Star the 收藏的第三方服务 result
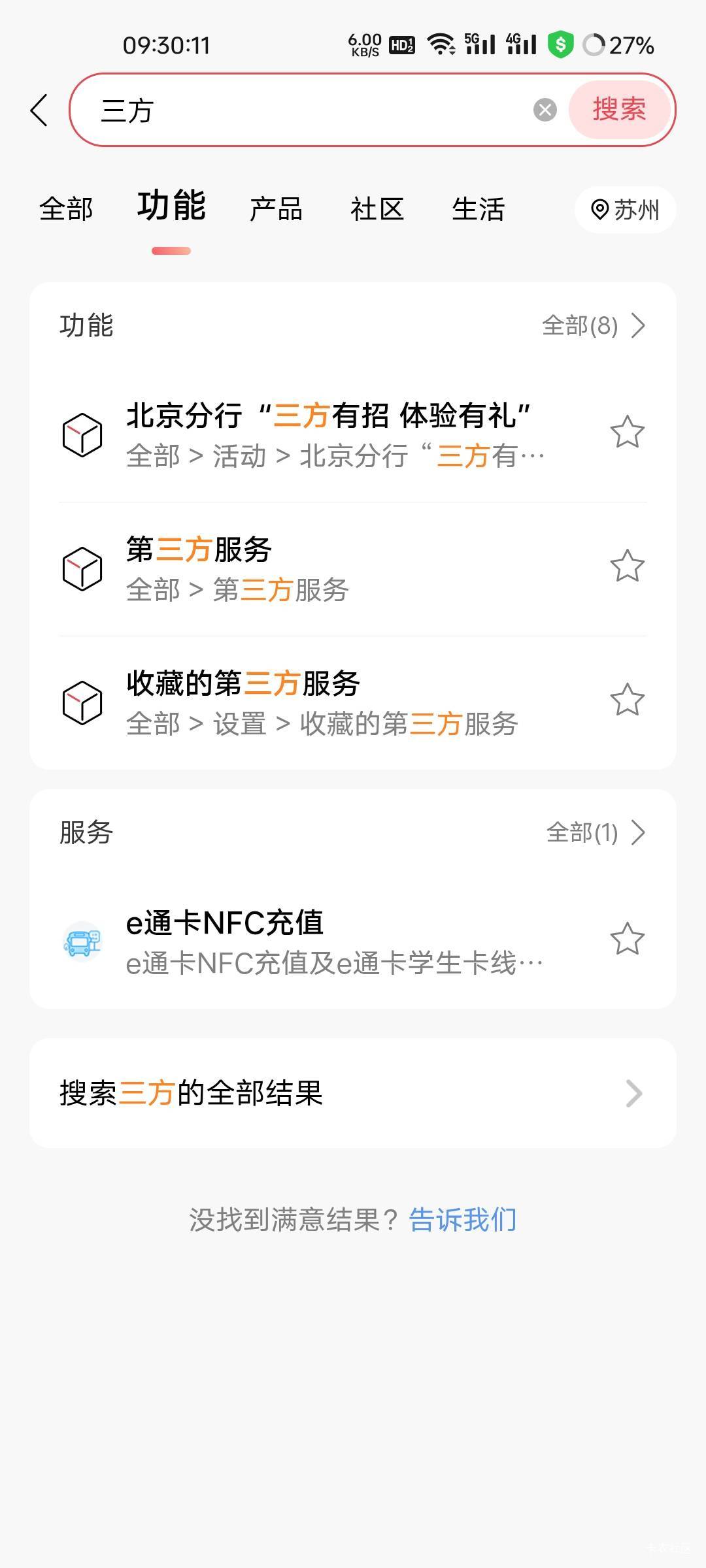 pos(627,700)
